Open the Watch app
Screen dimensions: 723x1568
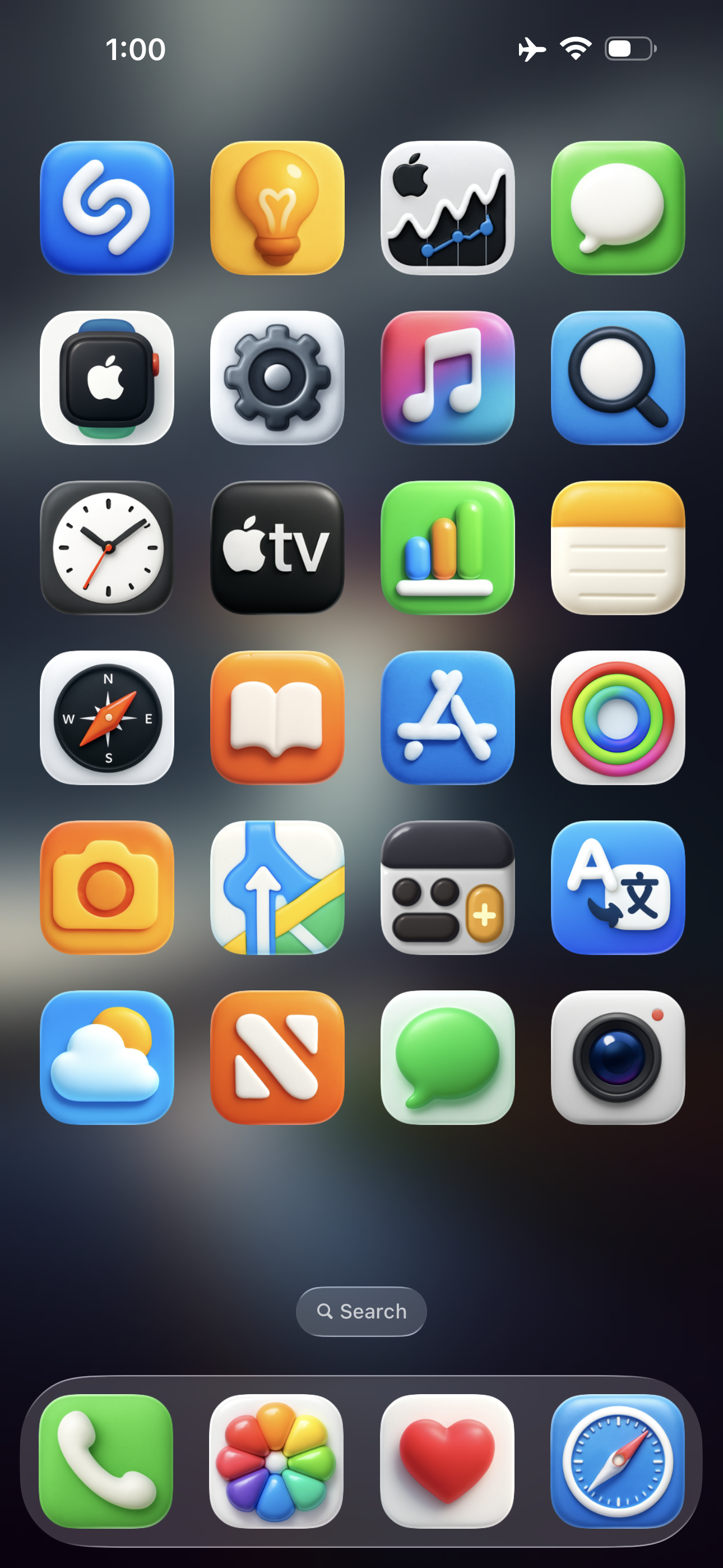coord(106,377)
